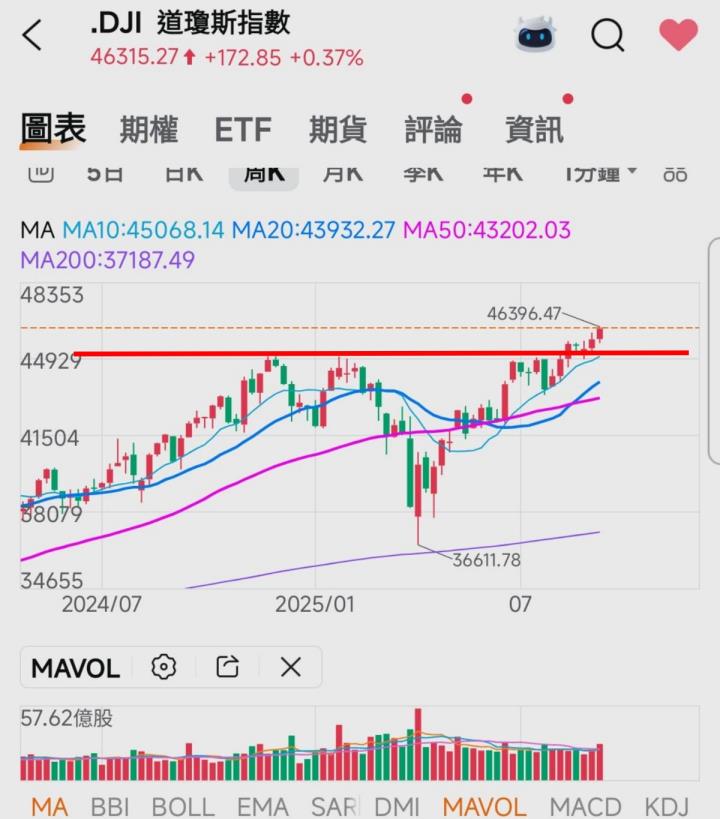Viewport: 720px width, 819px height.
Task: Select the KDJ indicator
Action: 666,806
